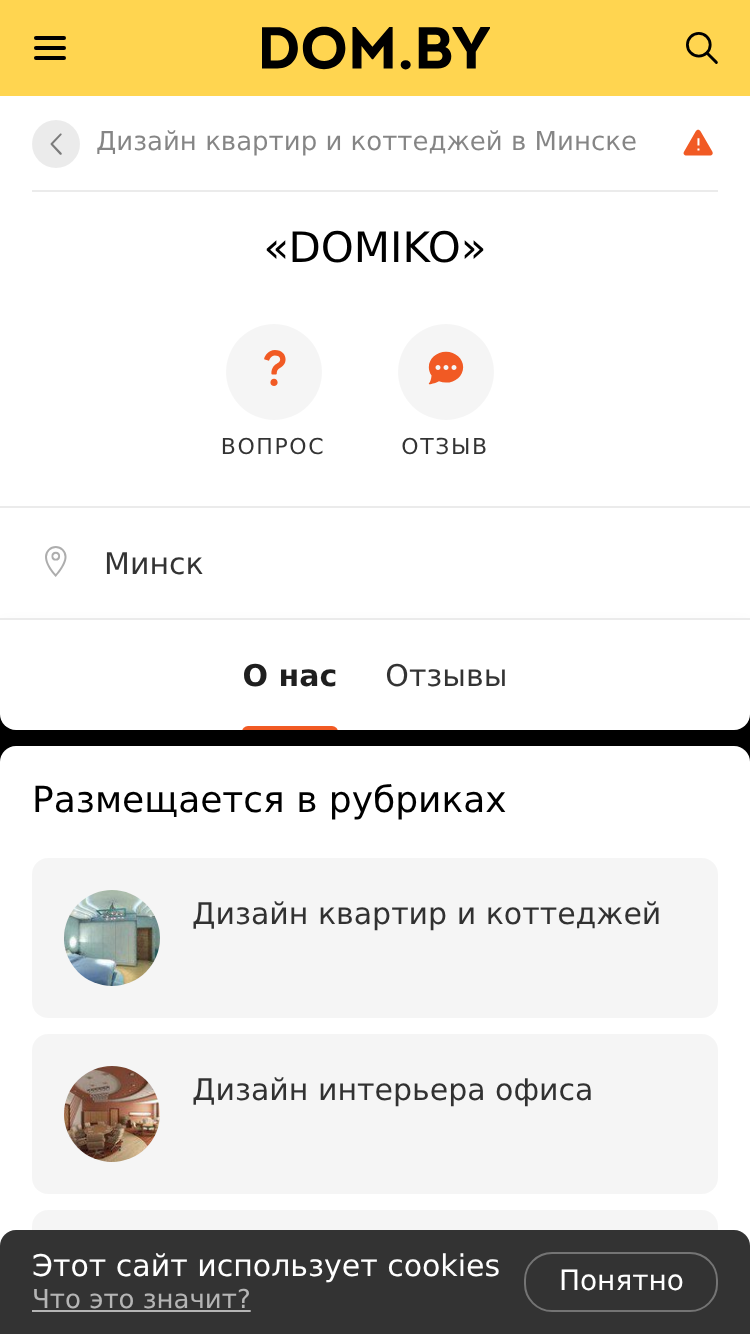
Task: Open the Дизайн квартир и коттеджей category card
Action: pyautogui.click(x=375, y=938)
